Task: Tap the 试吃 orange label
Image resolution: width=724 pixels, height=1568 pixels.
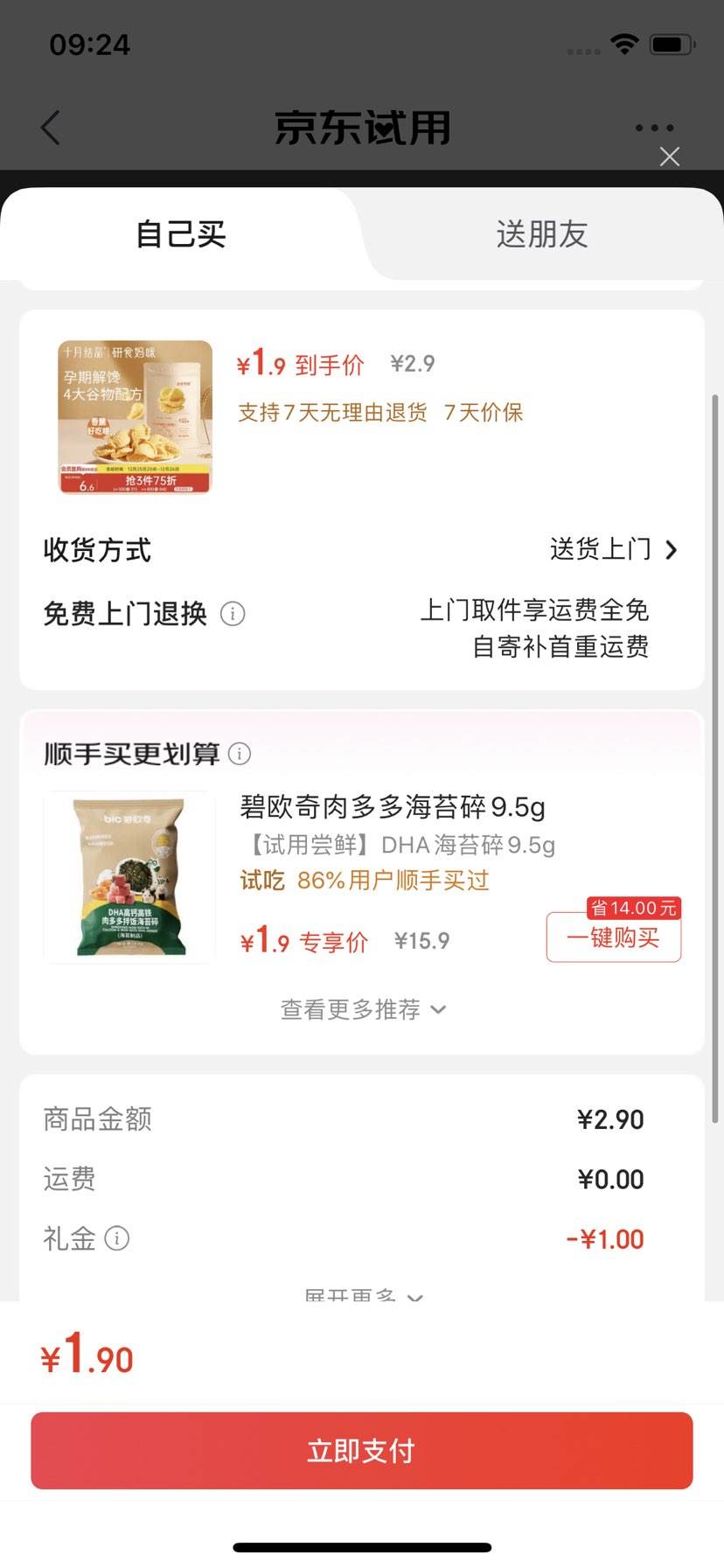Action: [x=261, y=882]
